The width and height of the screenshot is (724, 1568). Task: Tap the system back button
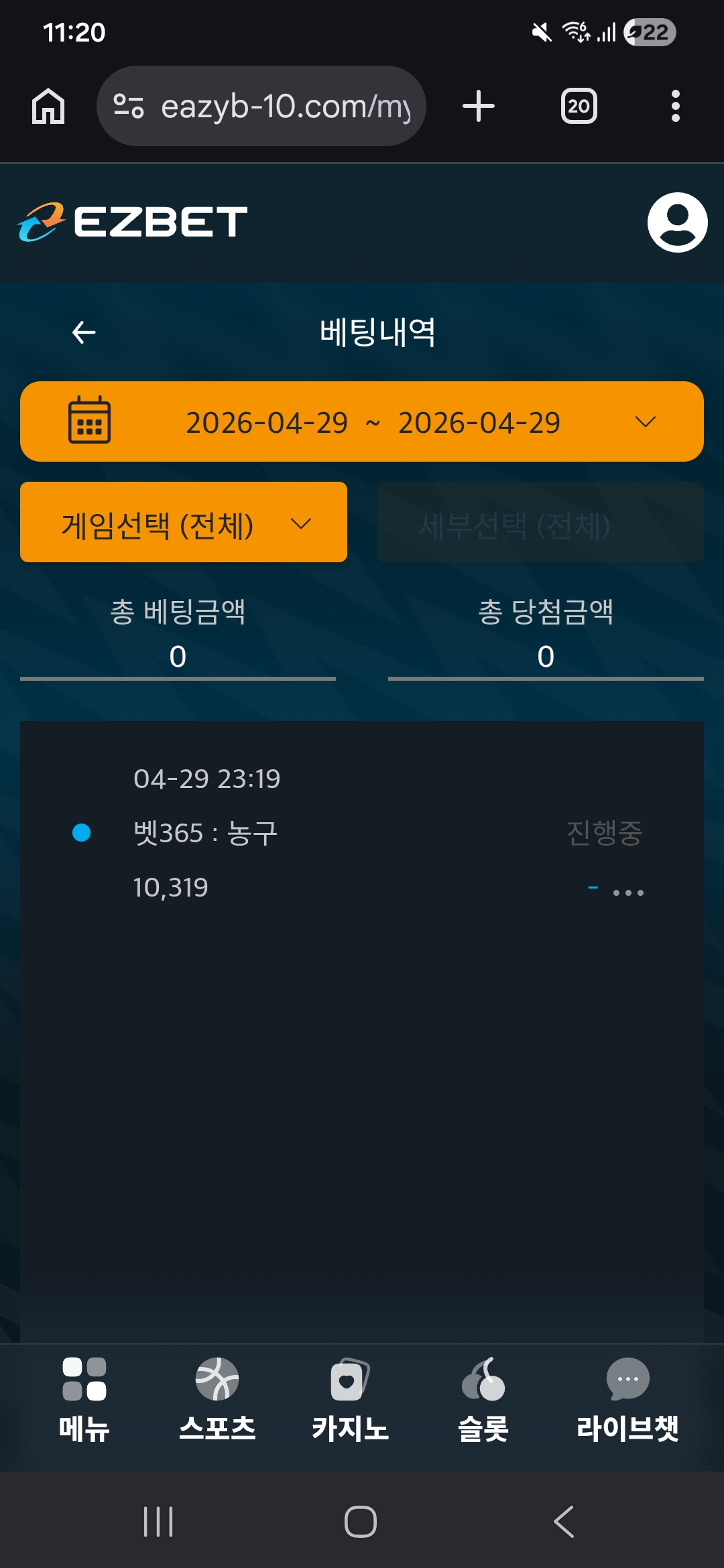point(564,1521)
